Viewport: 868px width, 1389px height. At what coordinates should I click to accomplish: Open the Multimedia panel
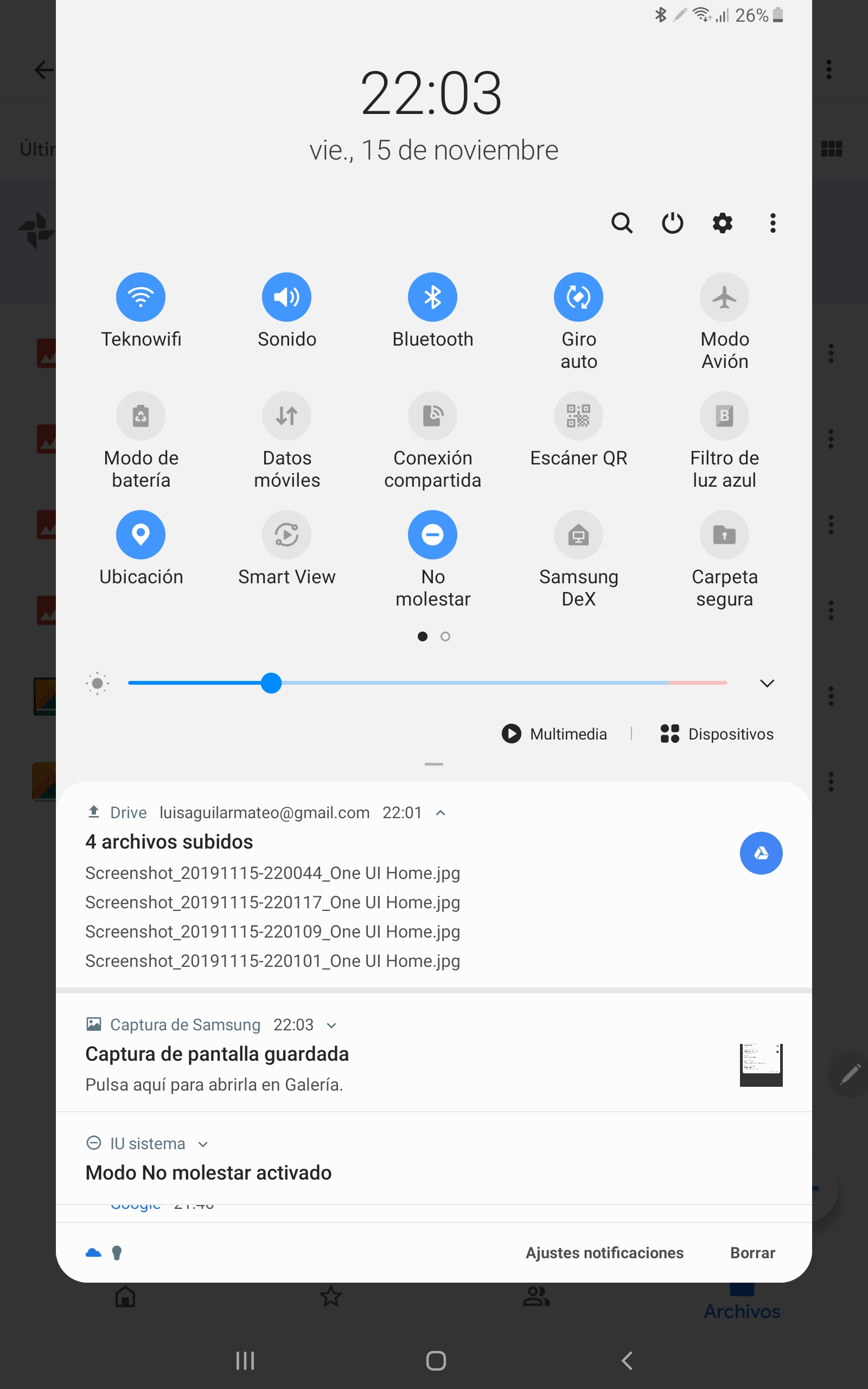click(x=554, y=734)
